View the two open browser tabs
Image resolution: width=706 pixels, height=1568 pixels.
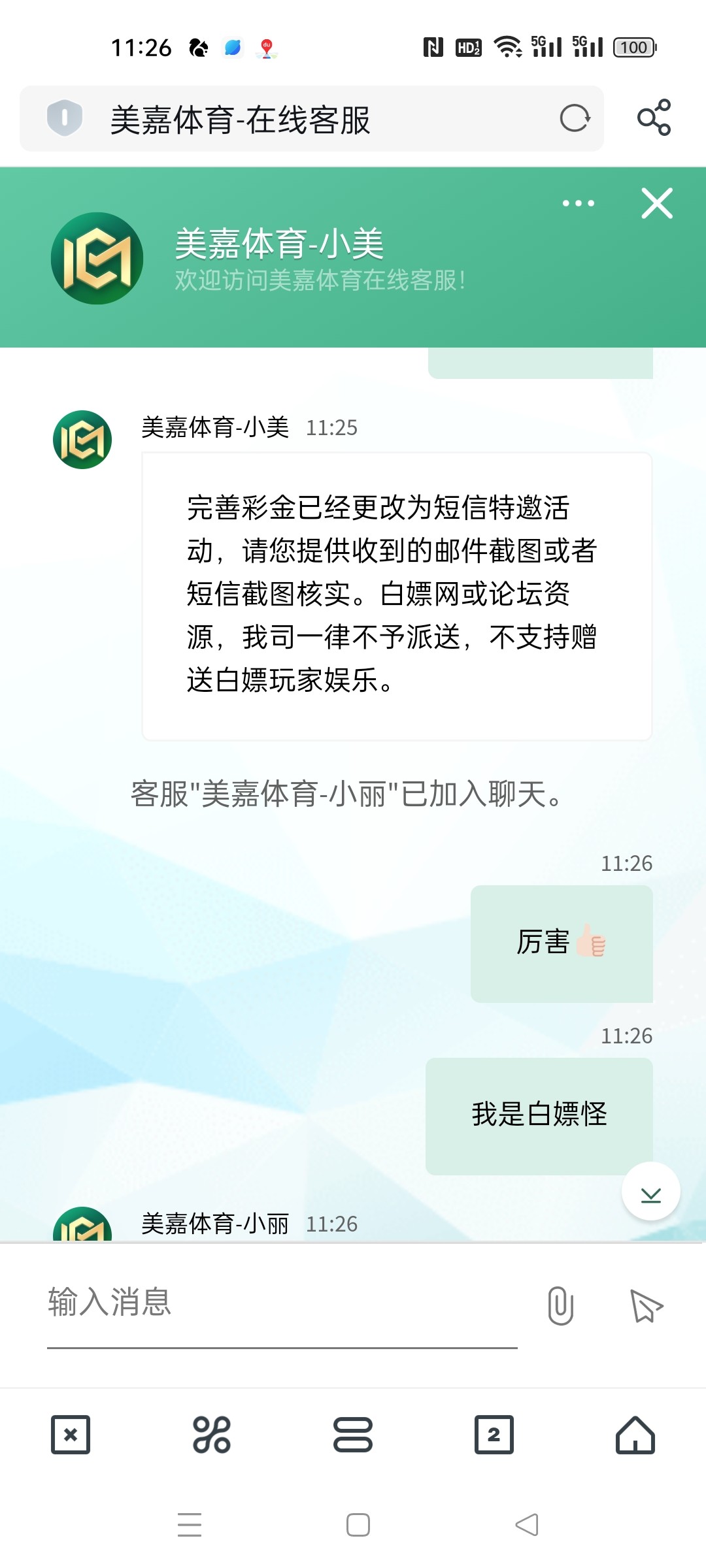pyautogui.click(x=494, y=1435)
